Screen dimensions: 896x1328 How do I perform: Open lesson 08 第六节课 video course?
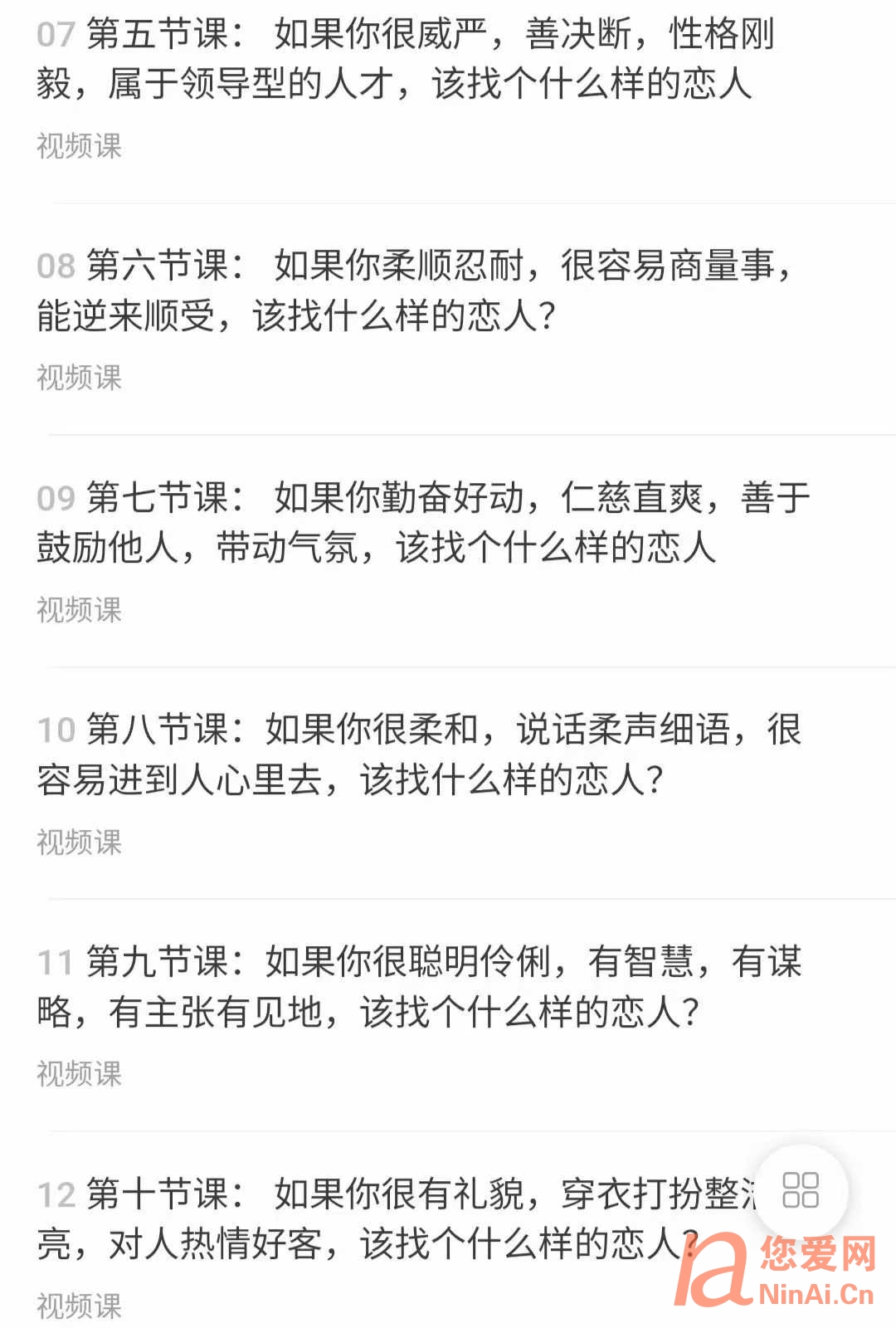413,290
